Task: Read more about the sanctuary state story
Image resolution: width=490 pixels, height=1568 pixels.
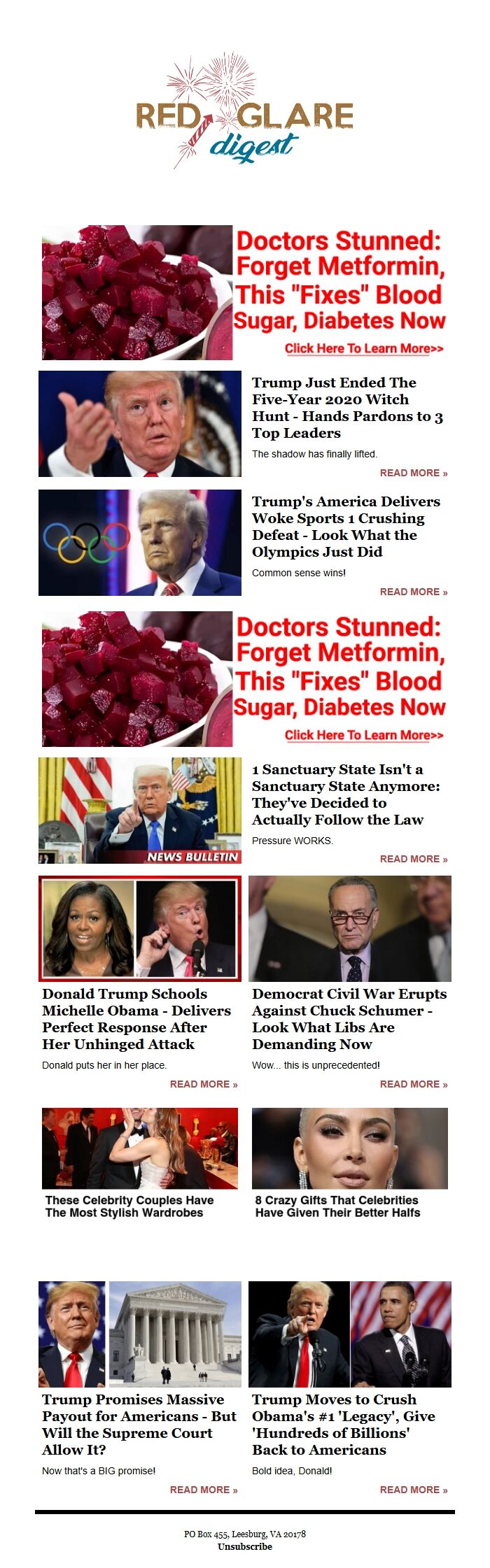Action: (x=413, y=859)
